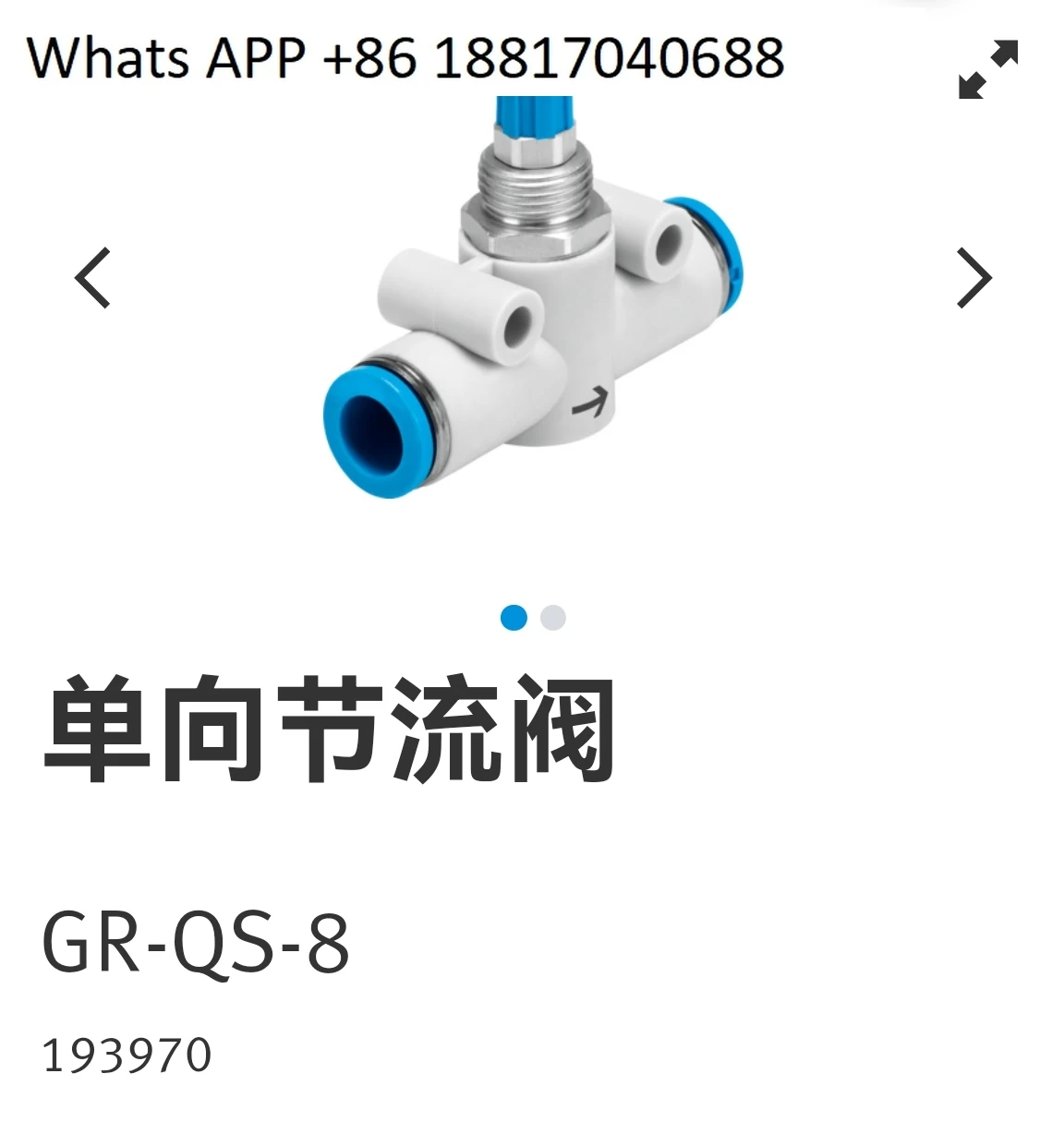Switch to the second image via gray dot
The height and width of the screenshot is (1134, 1064).
pyautogui.click(x=551, y=618)
